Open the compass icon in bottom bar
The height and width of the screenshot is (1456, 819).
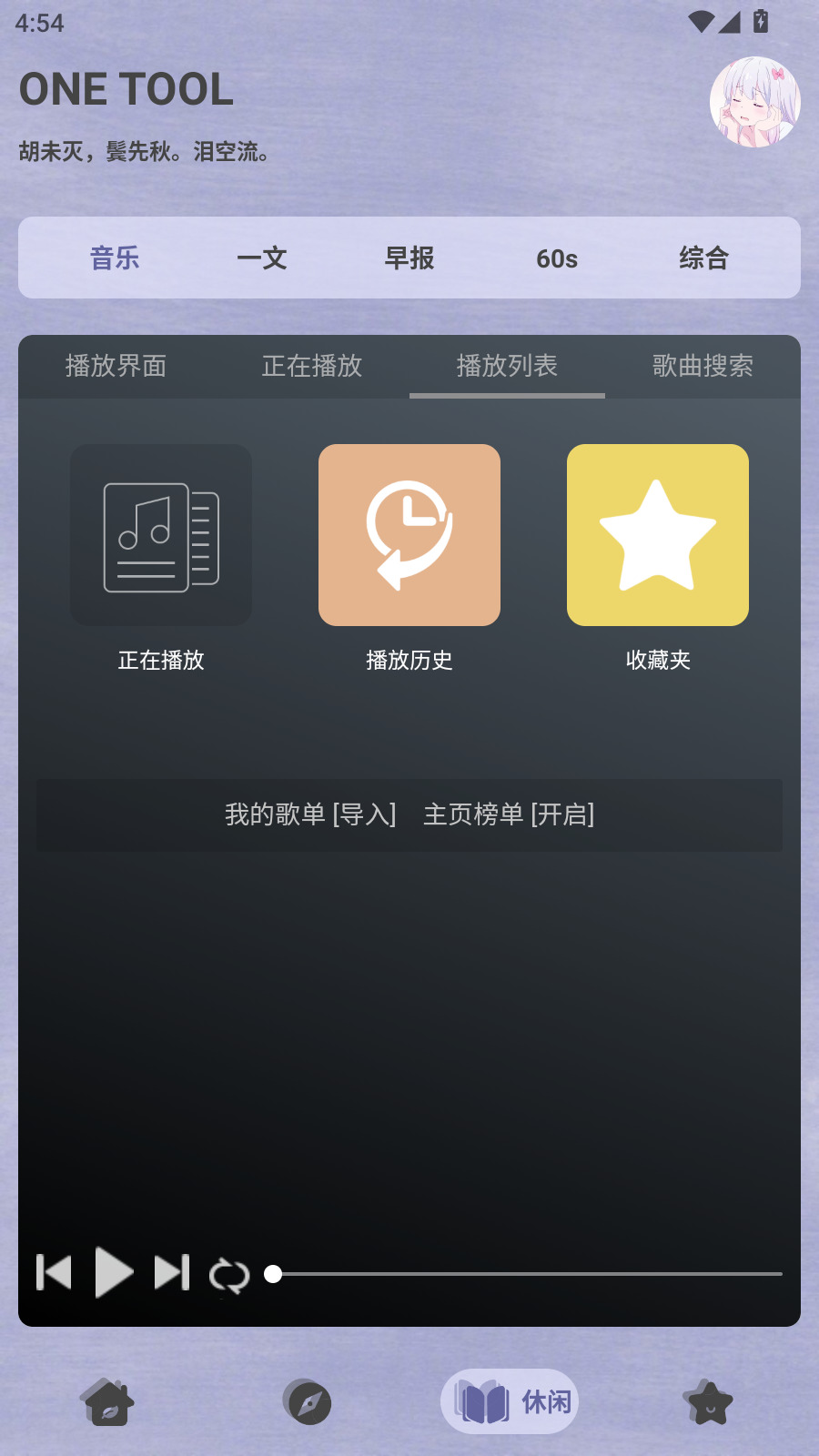[x=308, y=1402]
